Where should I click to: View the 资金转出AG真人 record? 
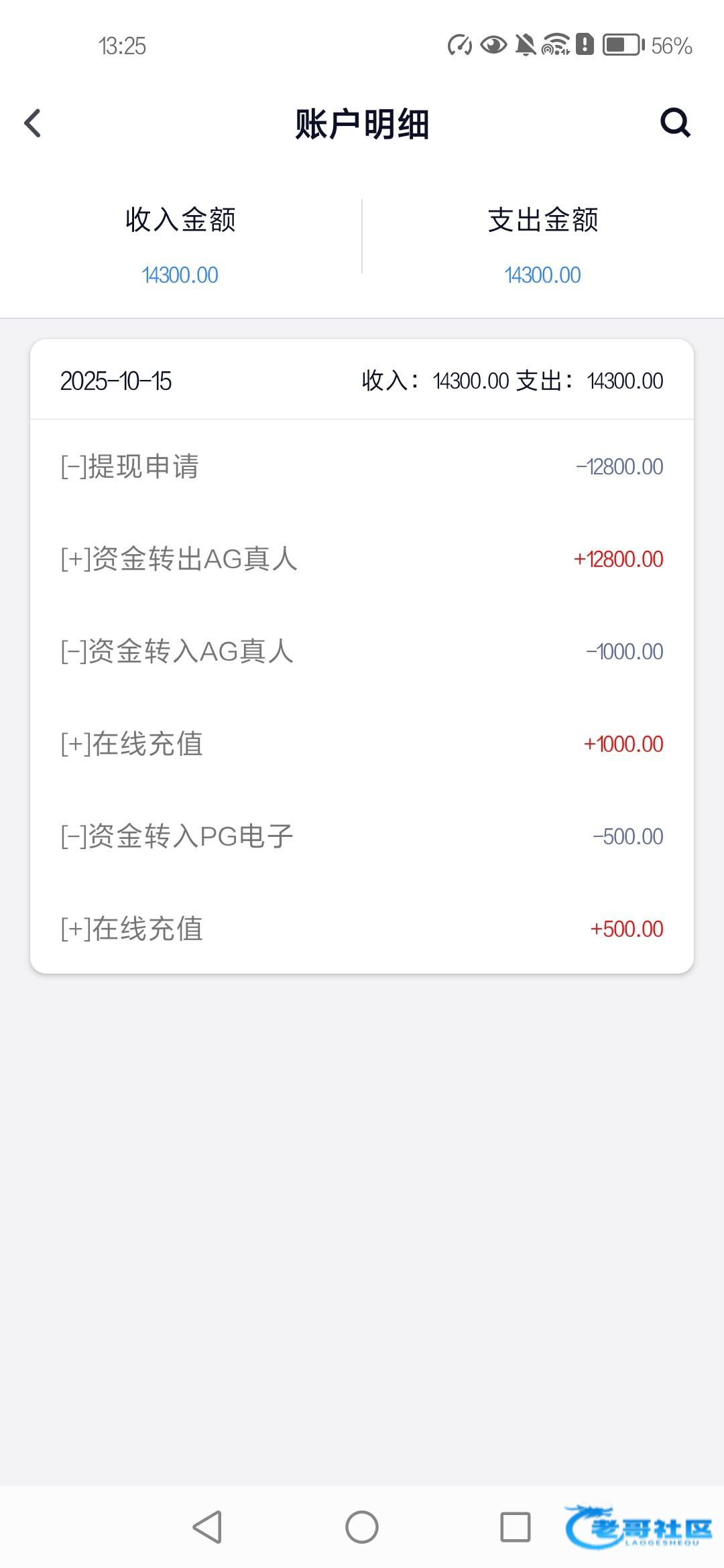coord(362,559)
